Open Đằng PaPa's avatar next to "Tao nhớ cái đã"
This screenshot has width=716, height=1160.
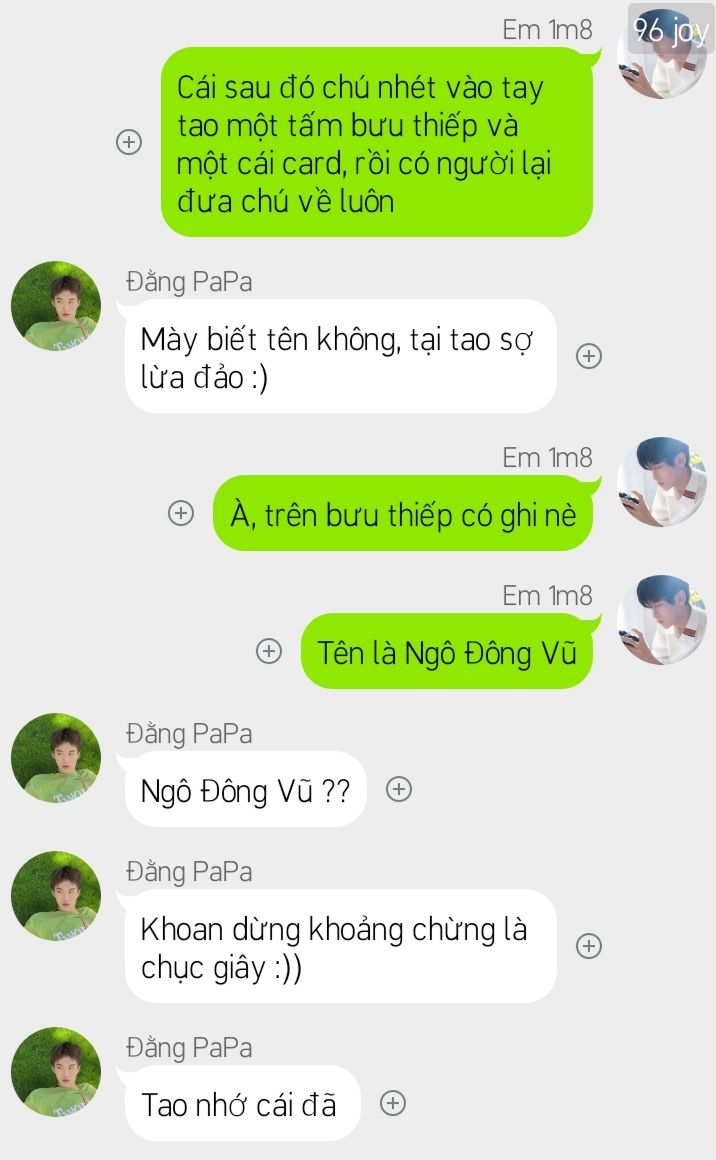pyautogui.click(x=56, y=1072)
